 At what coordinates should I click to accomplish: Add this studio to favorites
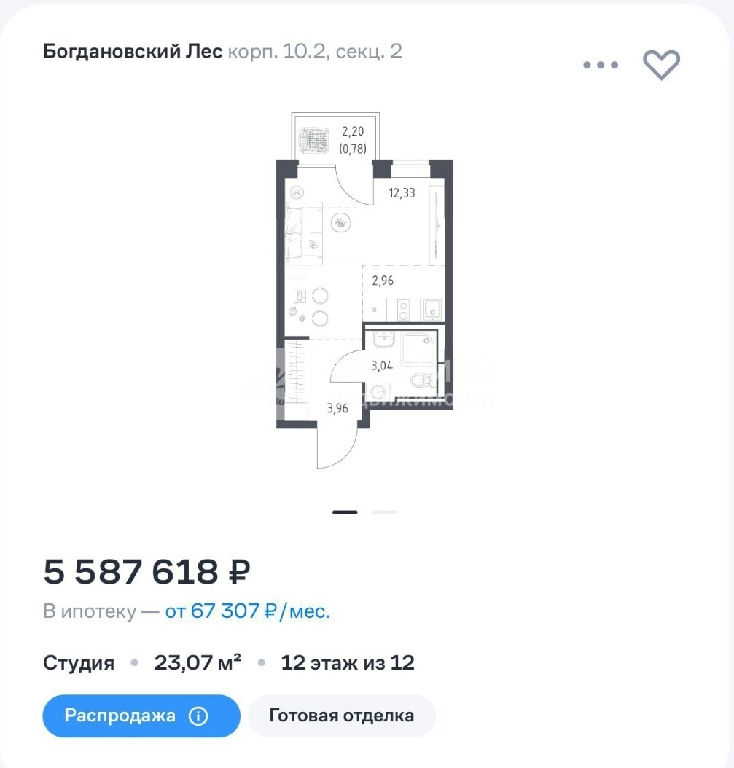[x=661, y=65]
